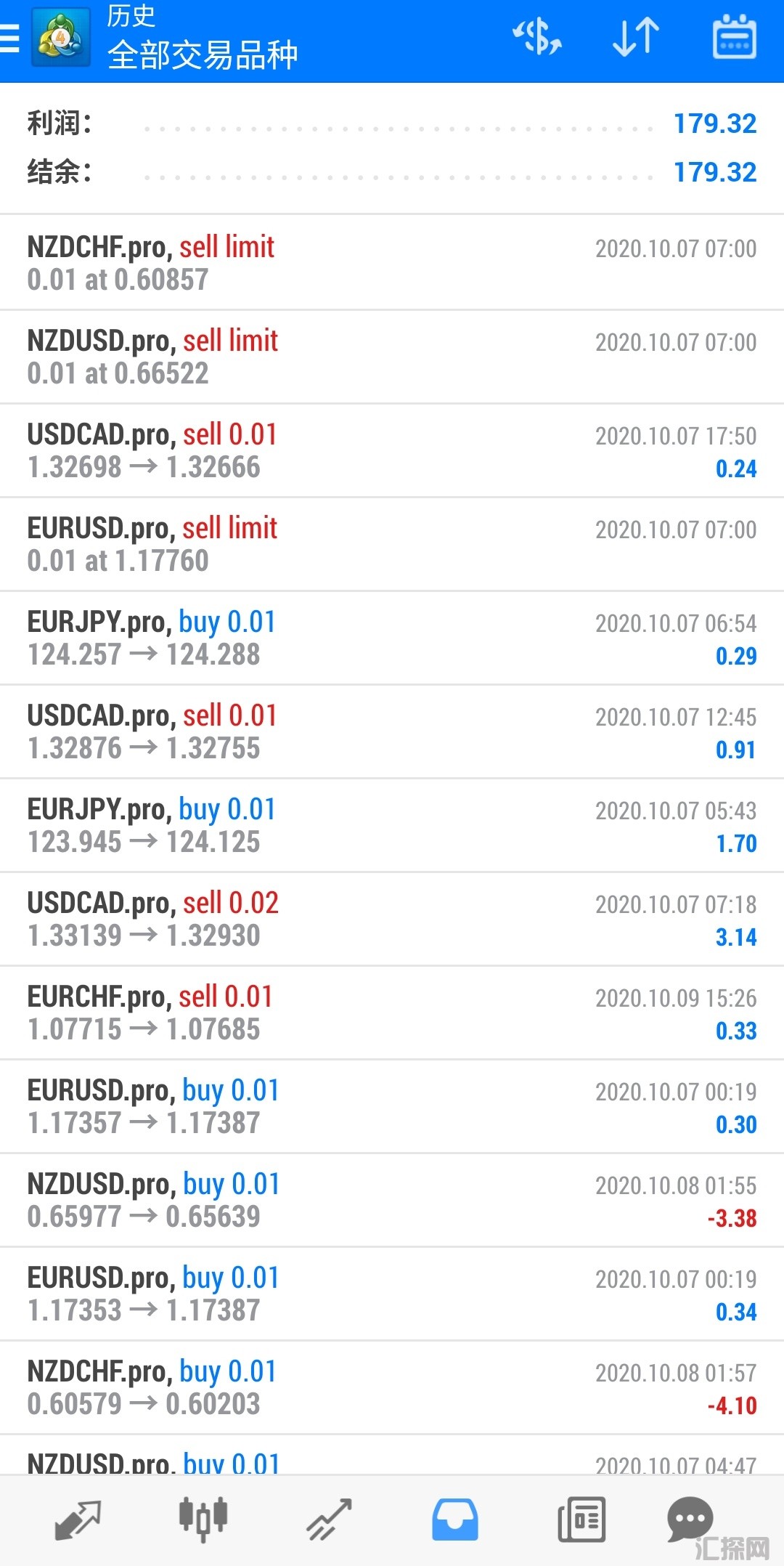Viewport: 784px width, 1566px height.
Task: View USDCAD.pro sell trade with 0.24 profit
Action: (x=392, y=450)
